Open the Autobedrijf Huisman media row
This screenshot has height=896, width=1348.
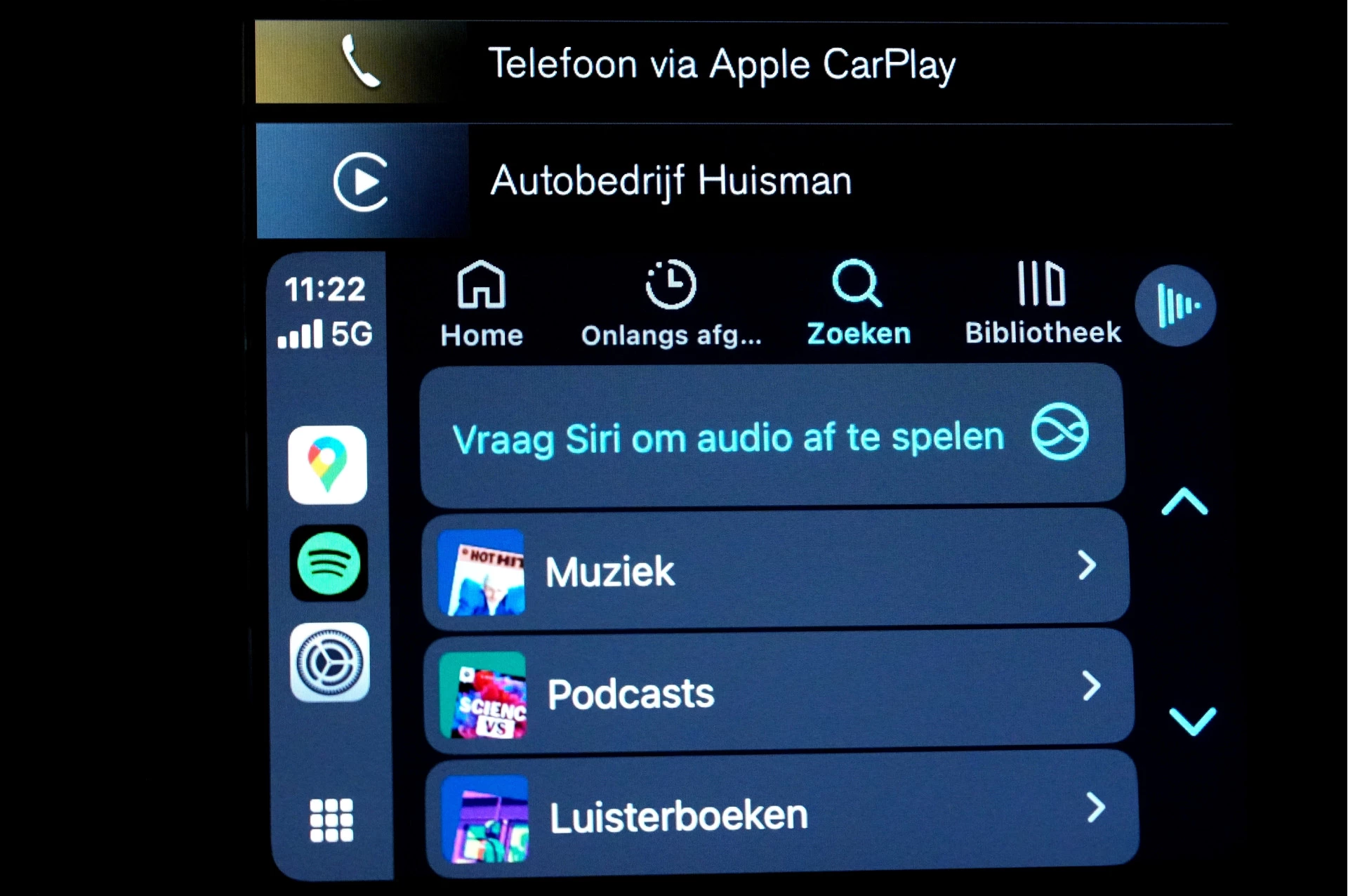[670, 181]
